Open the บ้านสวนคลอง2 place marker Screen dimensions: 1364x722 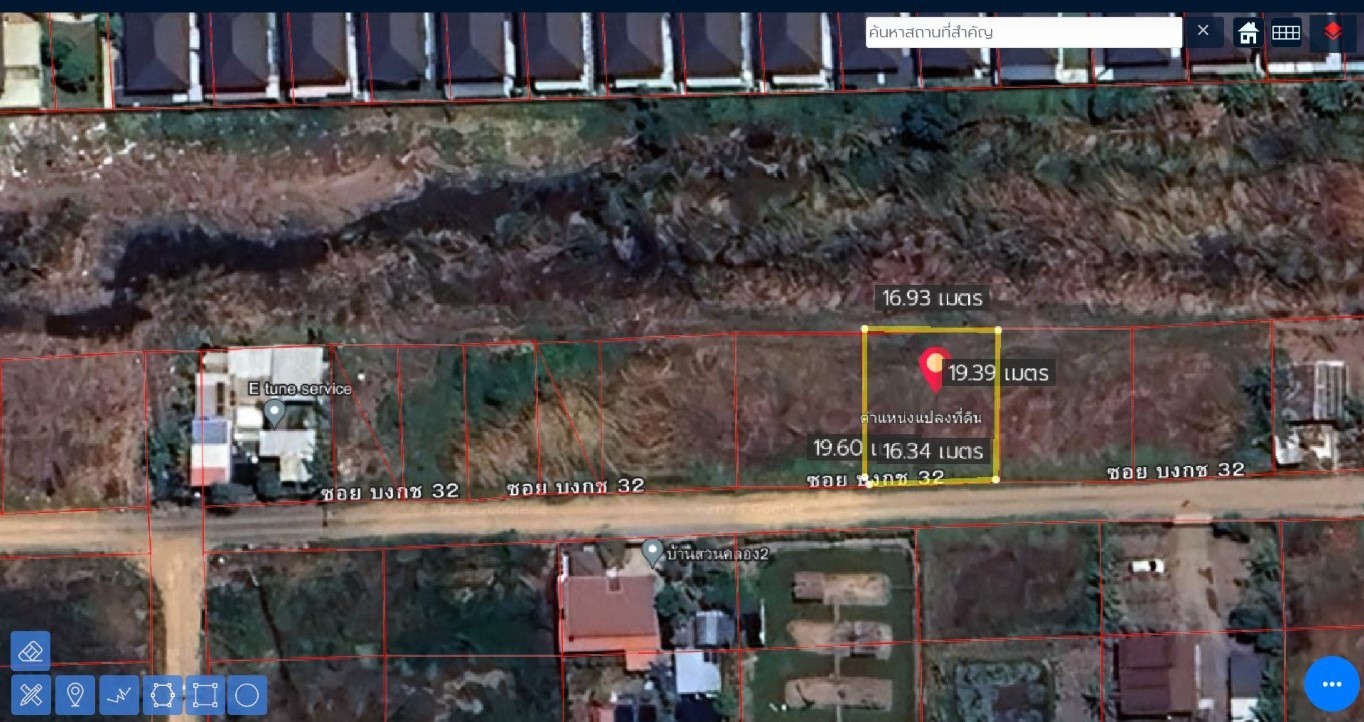(652, 551)
